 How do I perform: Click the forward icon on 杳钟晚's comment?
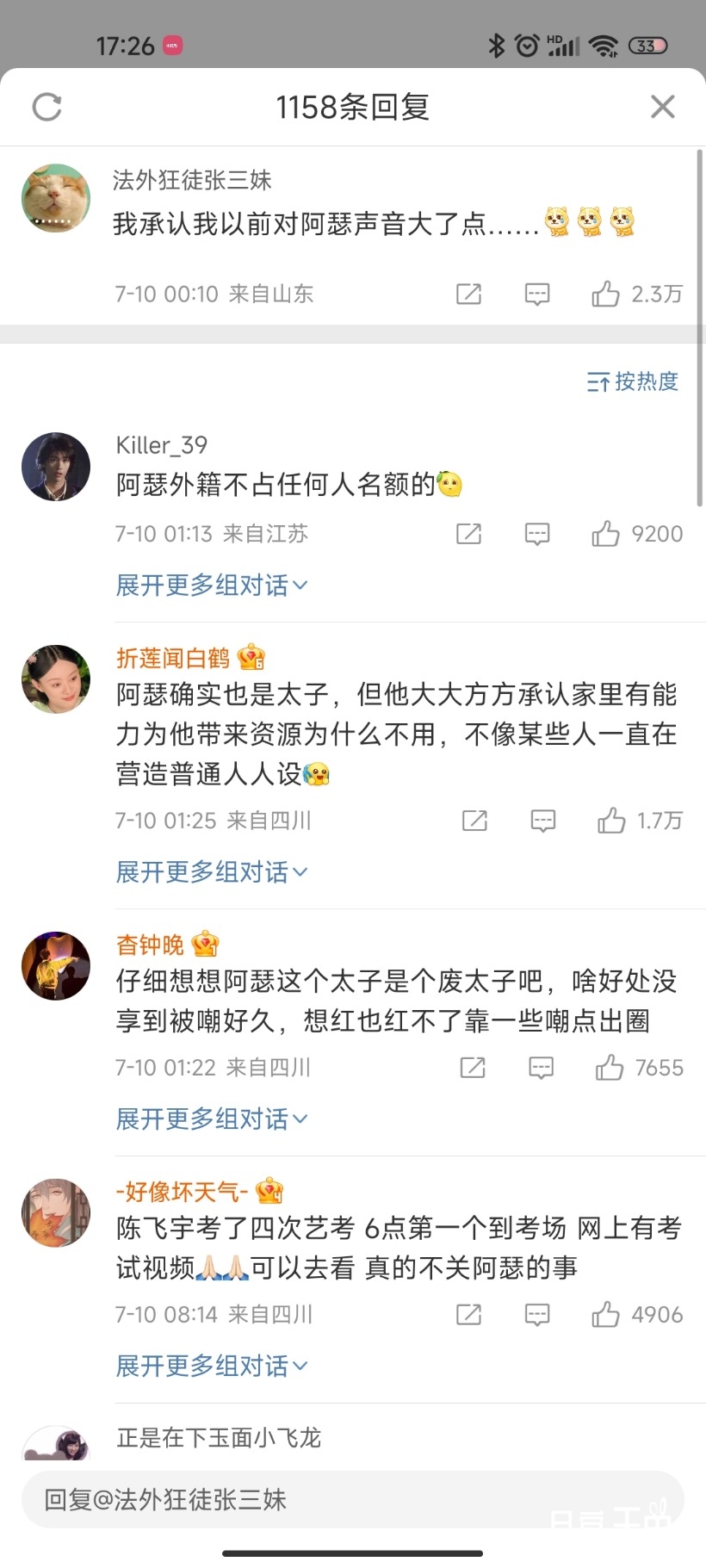point(472,1068)
